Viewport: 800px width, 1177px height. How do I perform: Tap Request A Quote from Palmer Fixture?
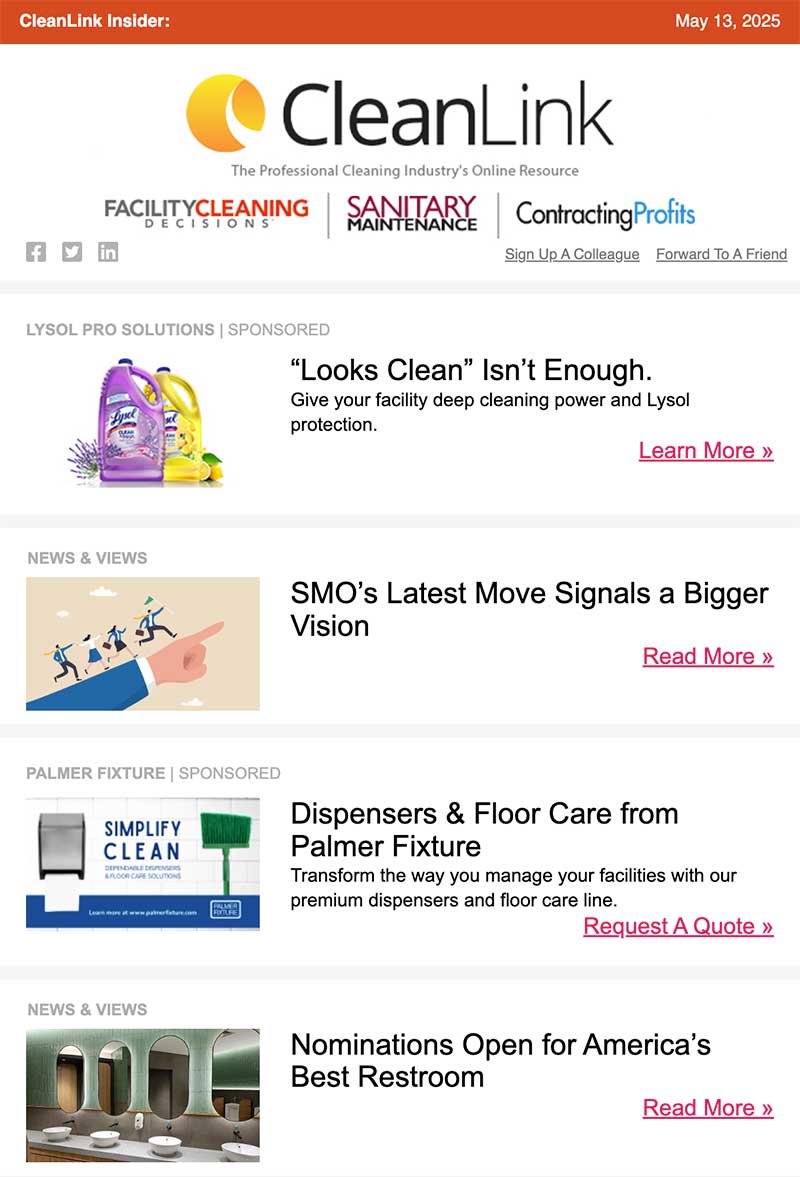(x=678, y=927)
